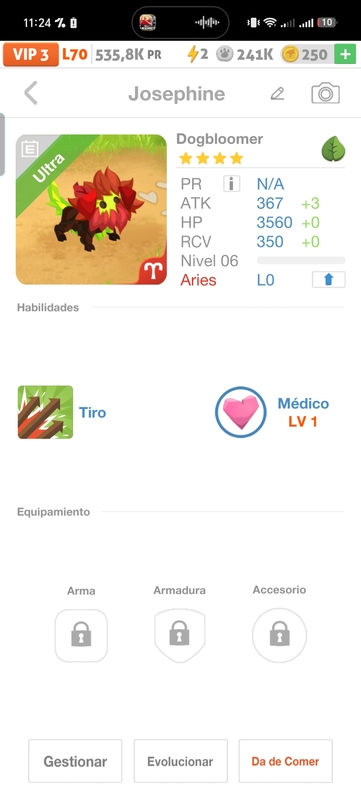Show PR info via the i icon
361x800 pixels.
pos(231,184)
